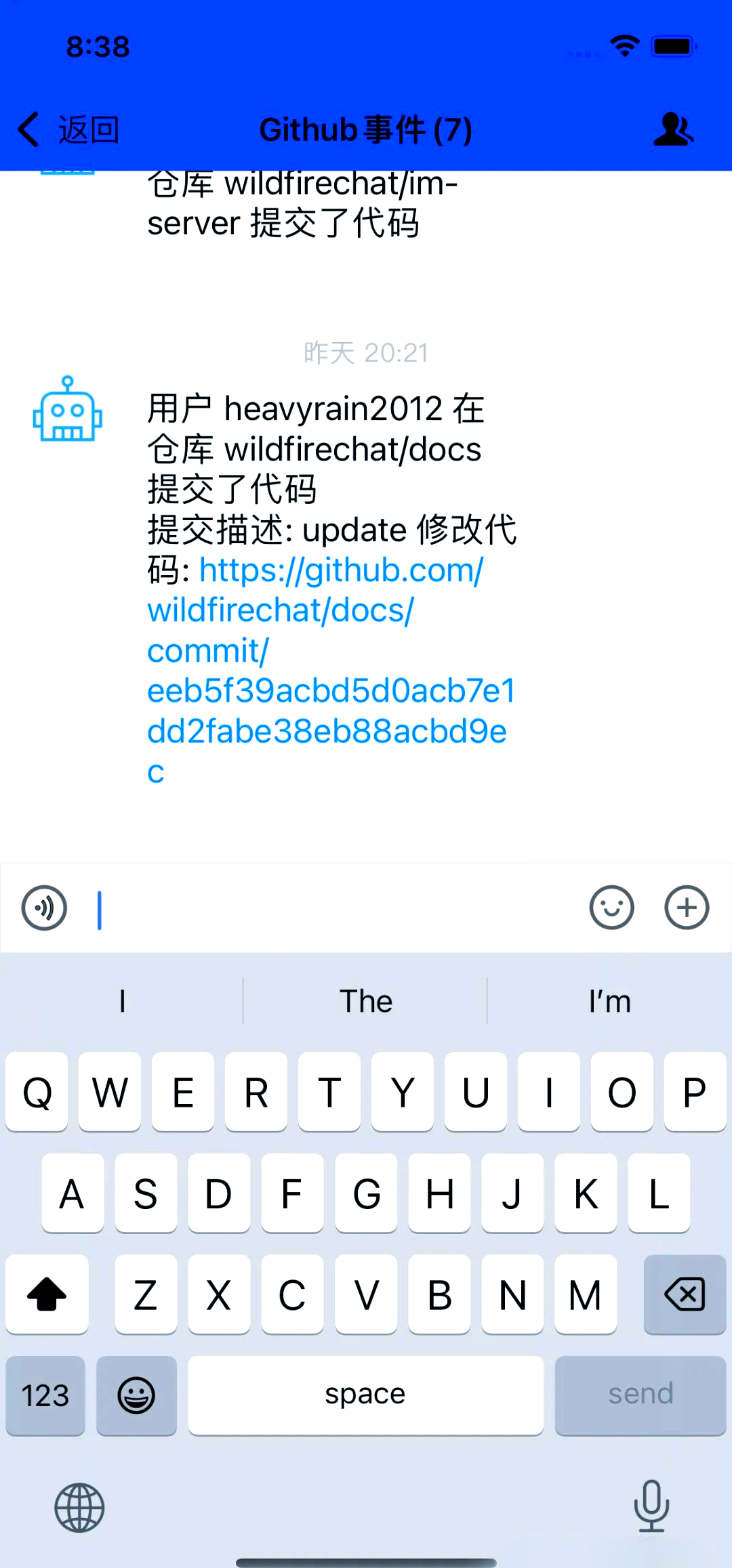Switch to voice message input
This screenshot has width=732, height=1568.
(x=44, y=908)
